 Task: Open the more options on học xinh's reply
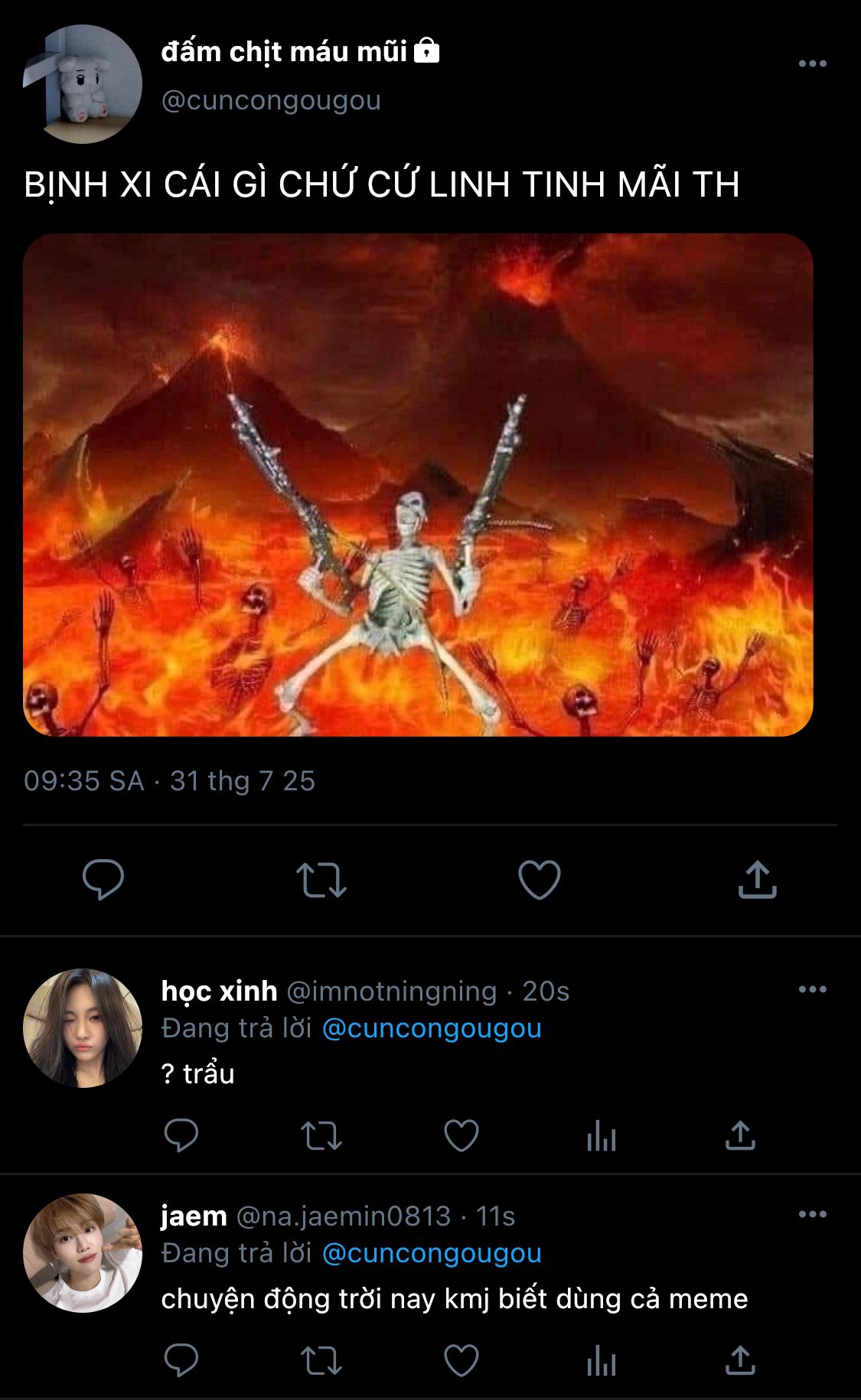point(812,989)
